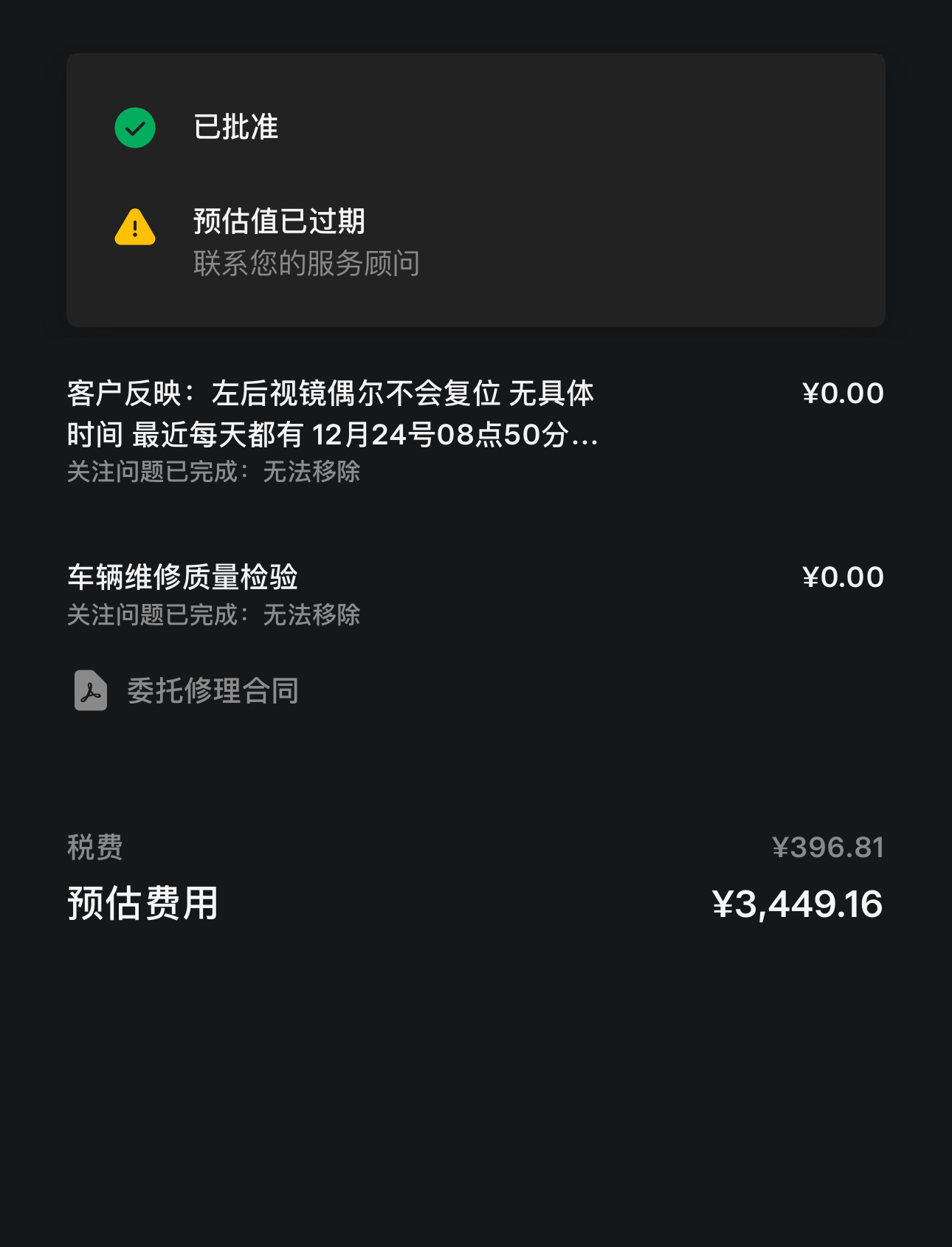Tap the 已批准 status label

pos(235,127)
